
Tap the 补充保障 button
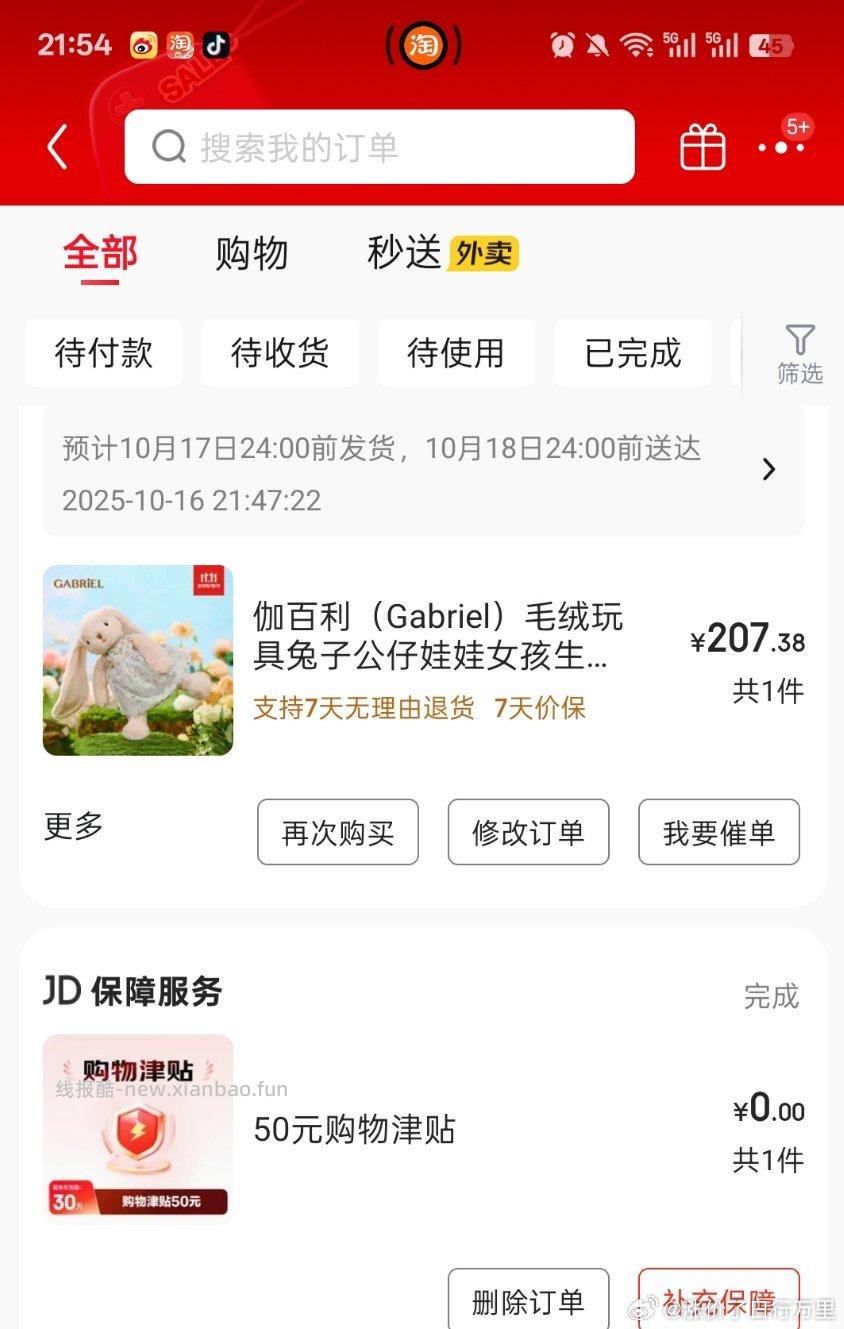(719, 1297)
